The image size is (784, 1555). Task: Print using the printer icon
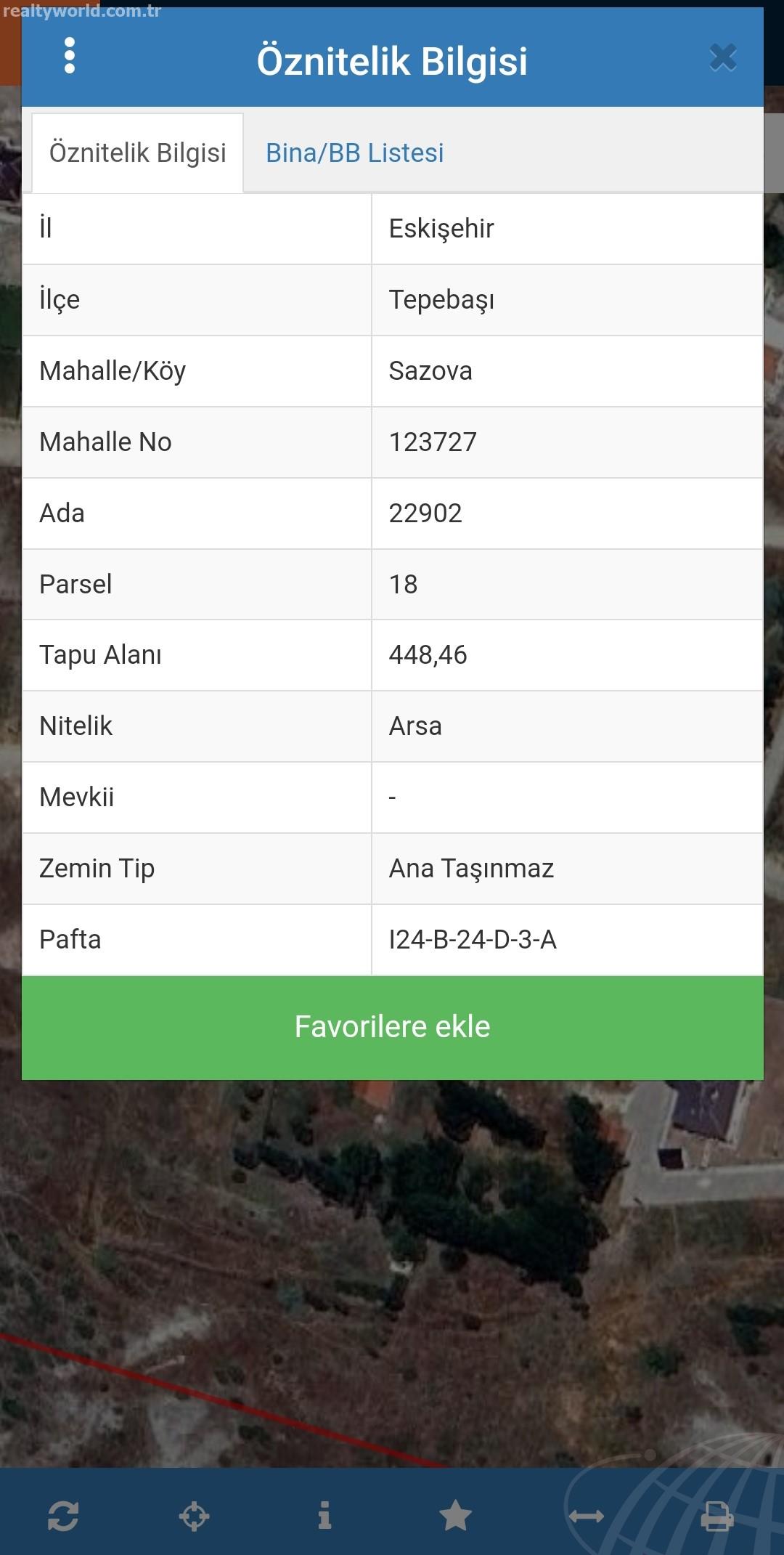click(x=717, y=1516)
